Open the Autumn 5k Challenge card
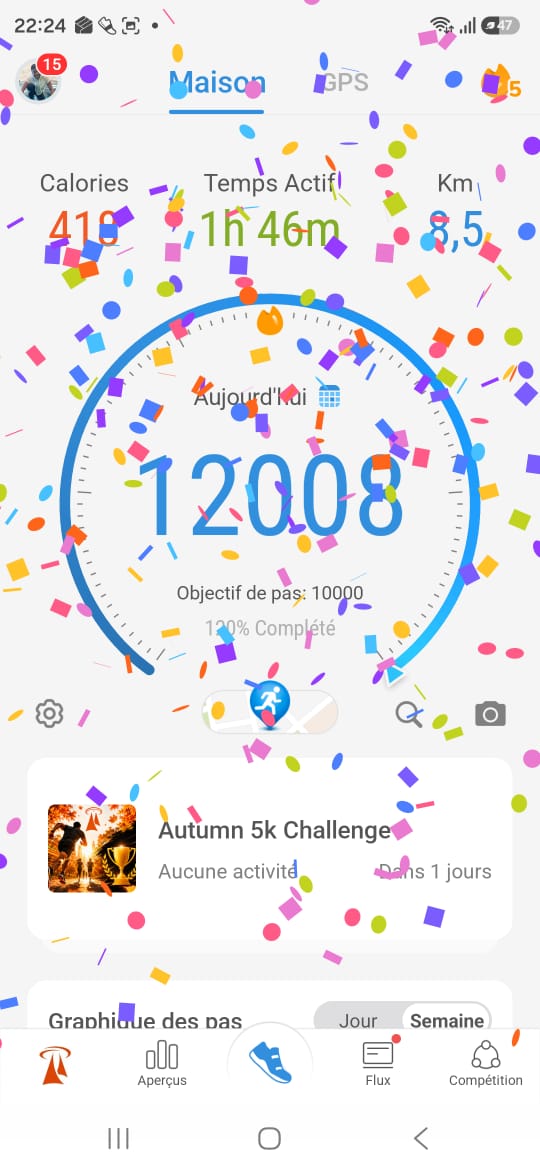The height and width of the screenshot is (1170, 540). tap(270, 849)
